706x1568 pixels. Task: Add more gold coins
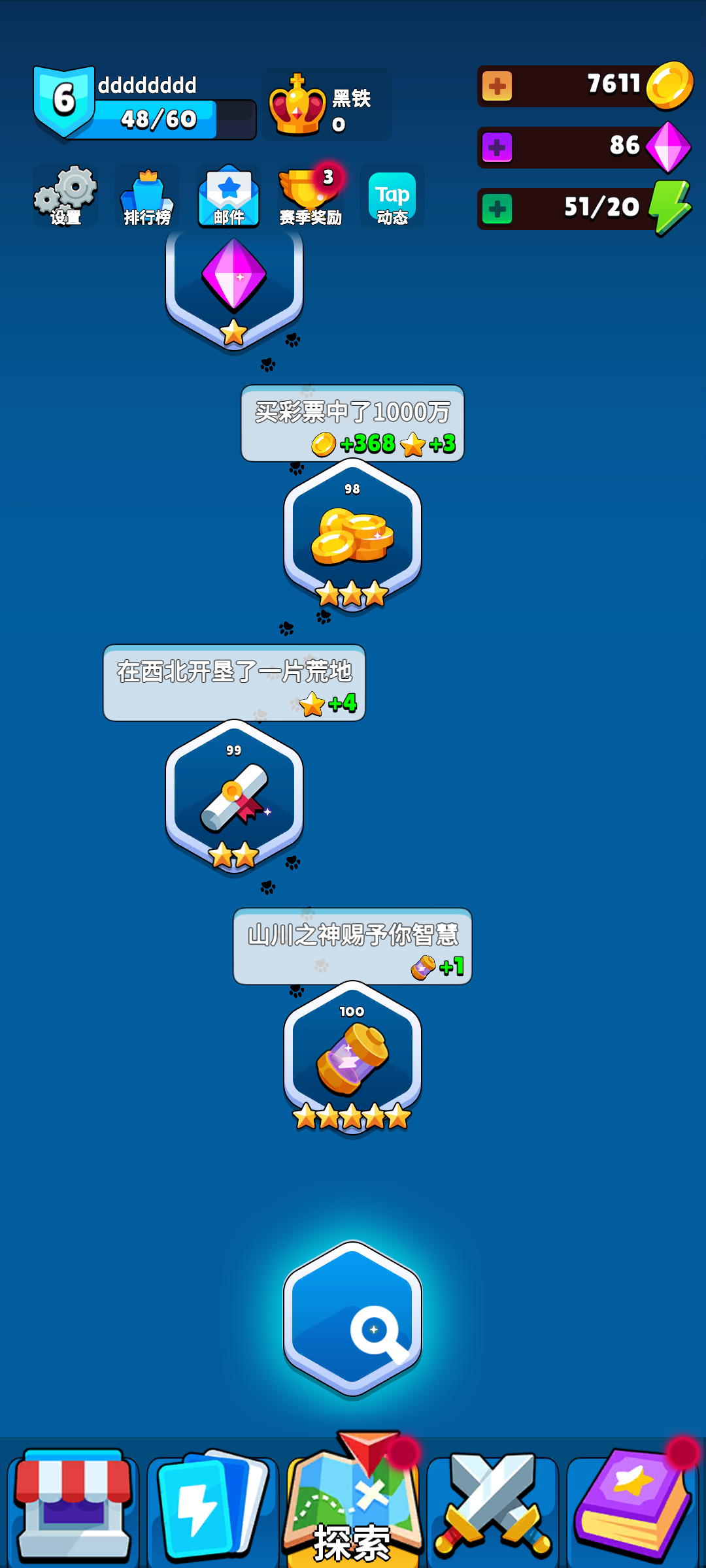click(x=497, y=86)
